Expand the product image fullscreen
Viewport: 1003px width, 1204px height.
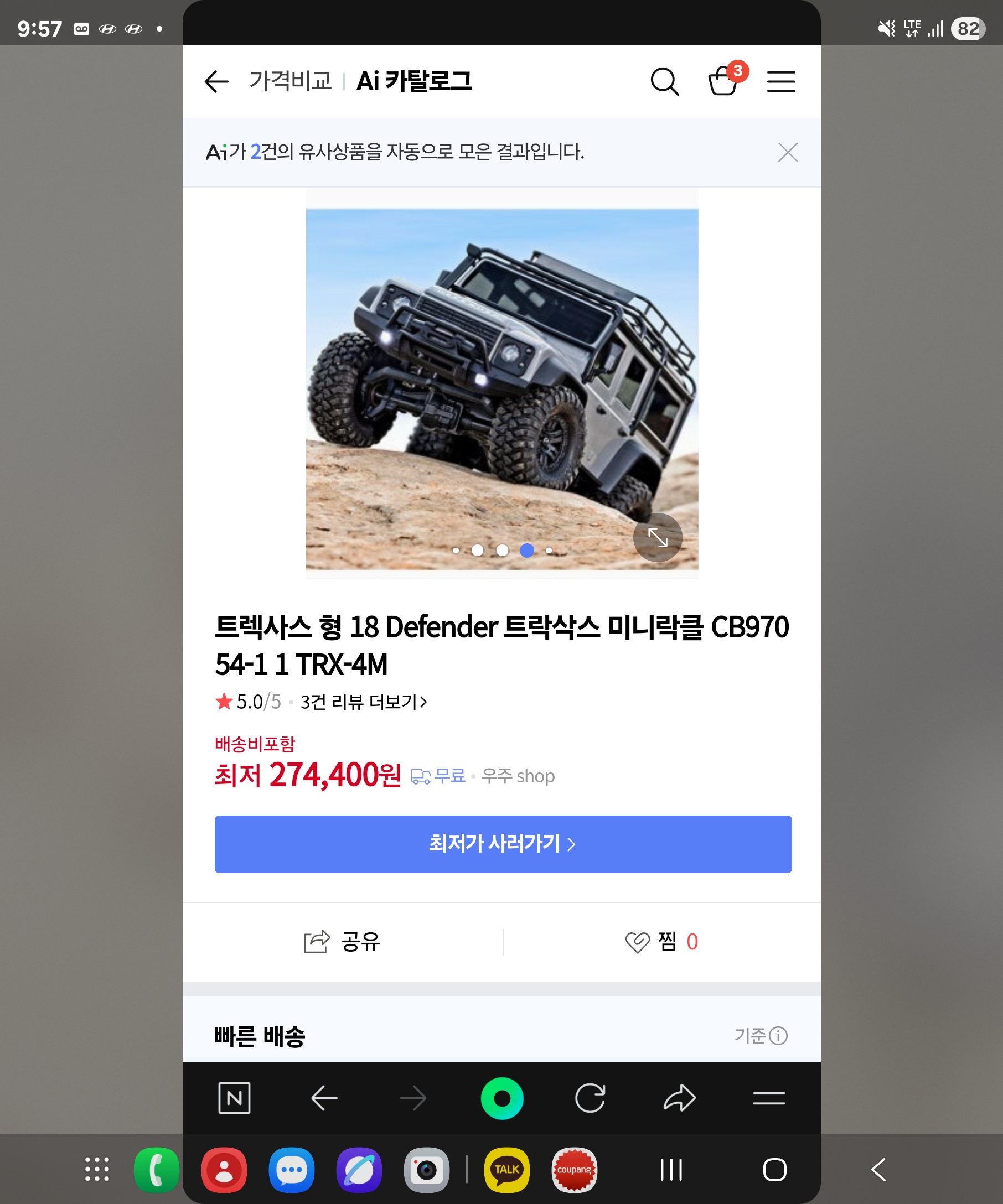tap(658, 538)
